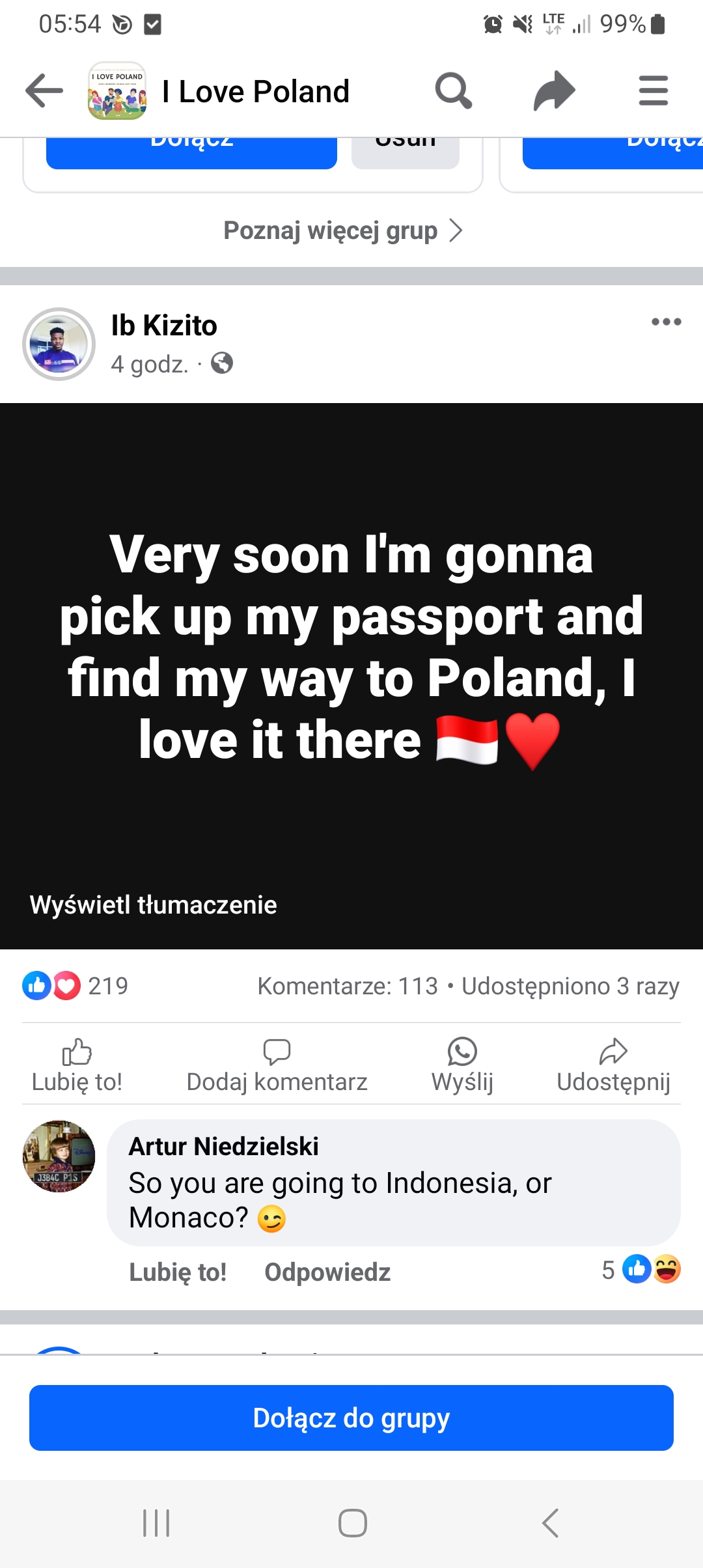
Task: Share the post with Udostępnij
Action: (613, 1065)
